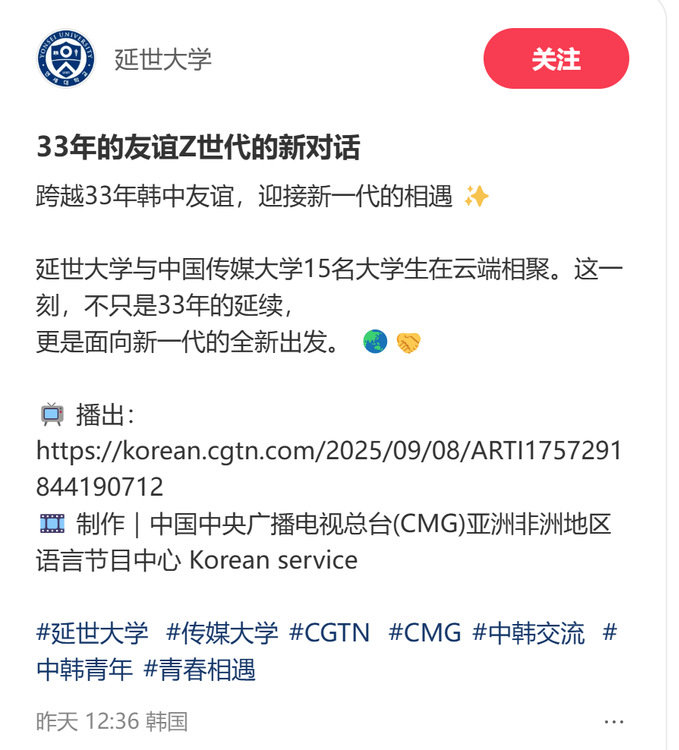Follow 延世大学 with the 关注 button
Viewport: 679px width, 750px height.
click(x=556, y=60)
